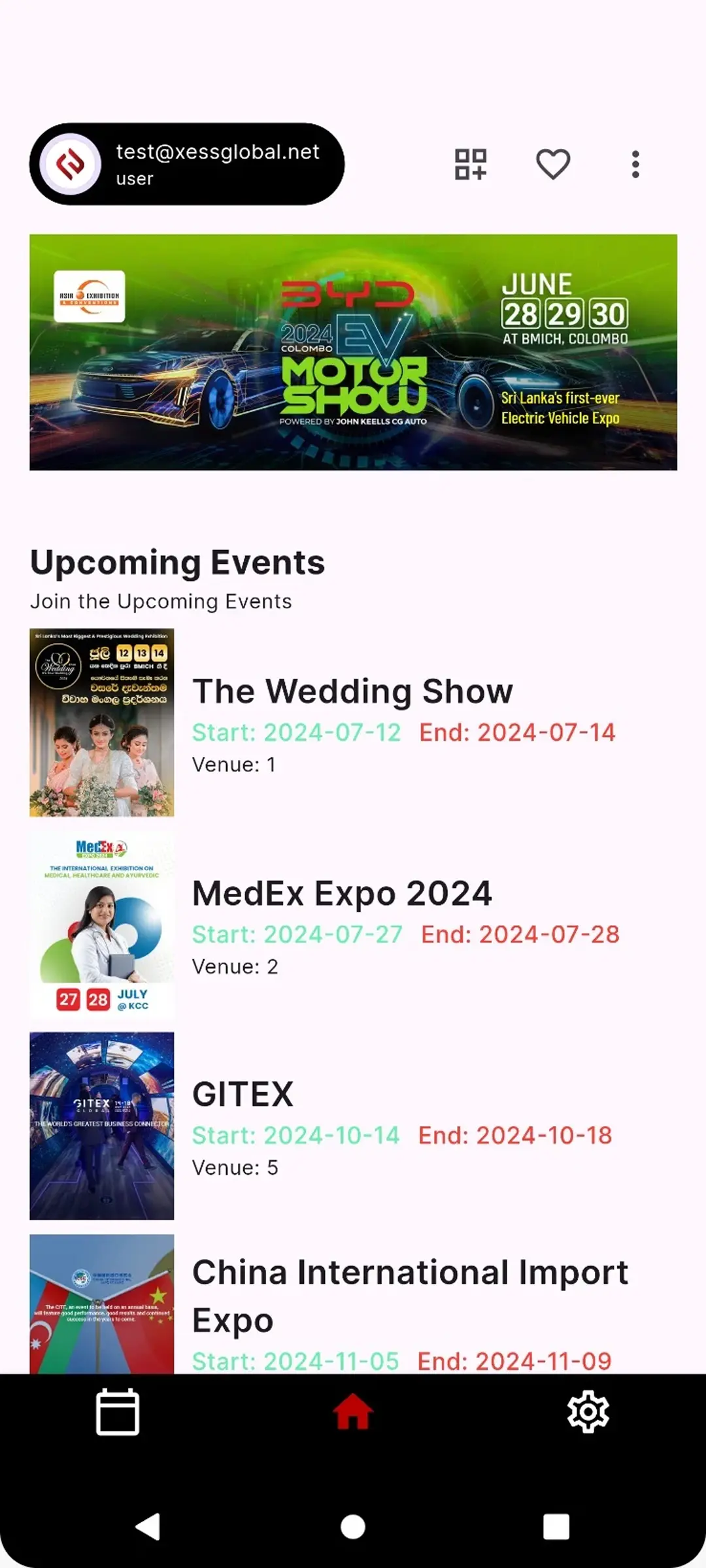Tap the three-dot overflow menu icon
Viewport: 706px width, 1568px height.
coord(635,164)
